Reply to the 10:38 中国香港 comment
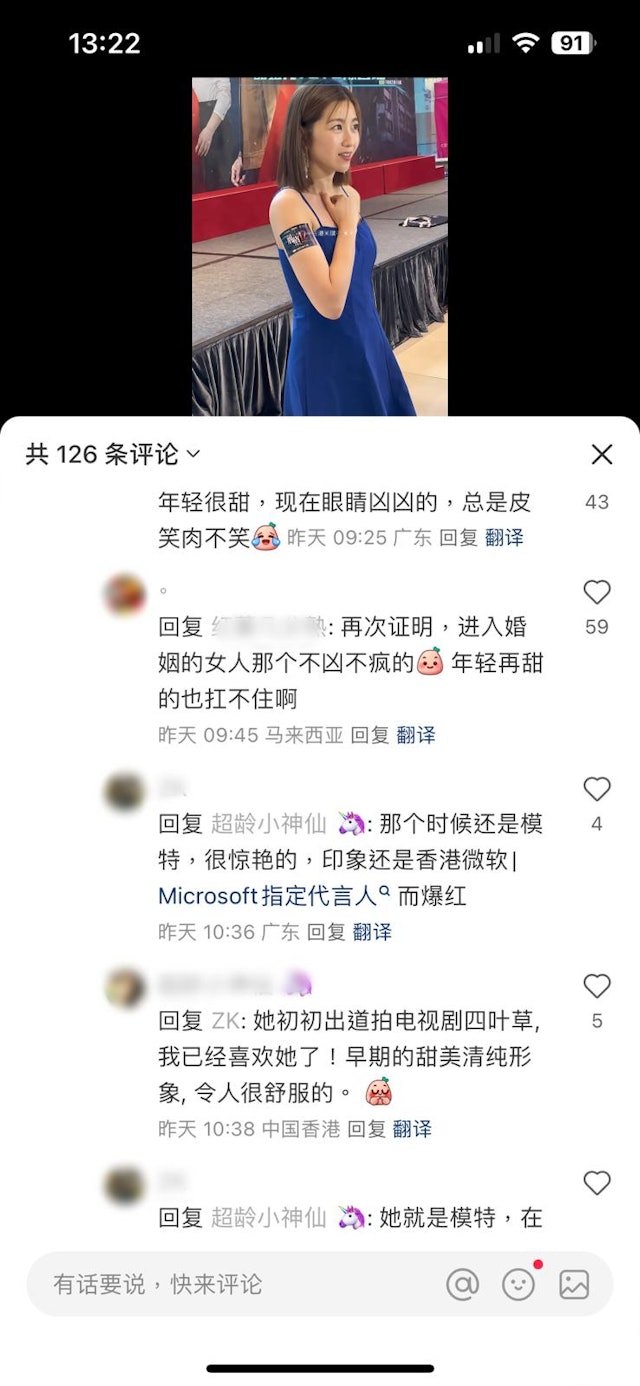640x1386 pixels. coord(366,1129)
